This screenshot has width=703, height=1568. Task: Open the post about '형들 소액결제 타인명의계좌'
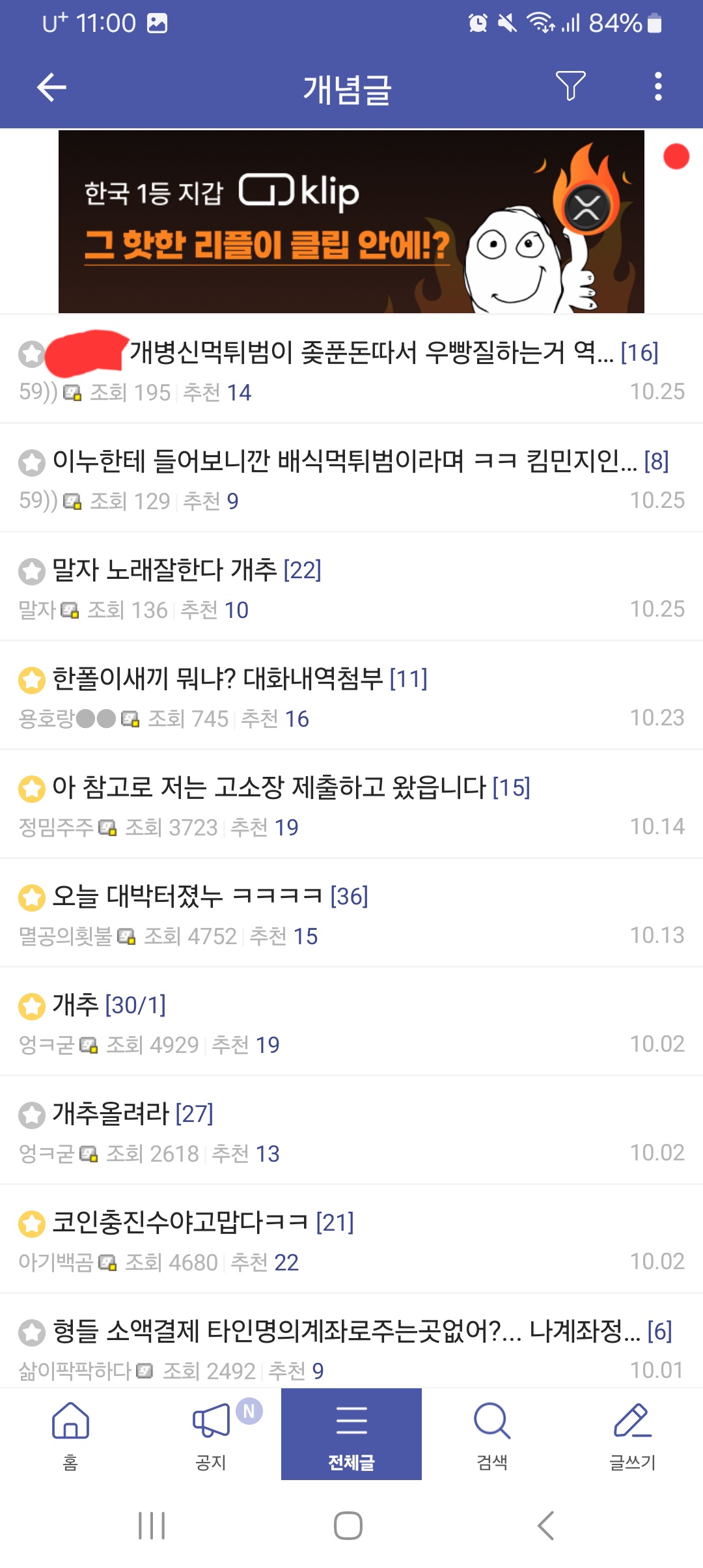(x=361, y=1332)
